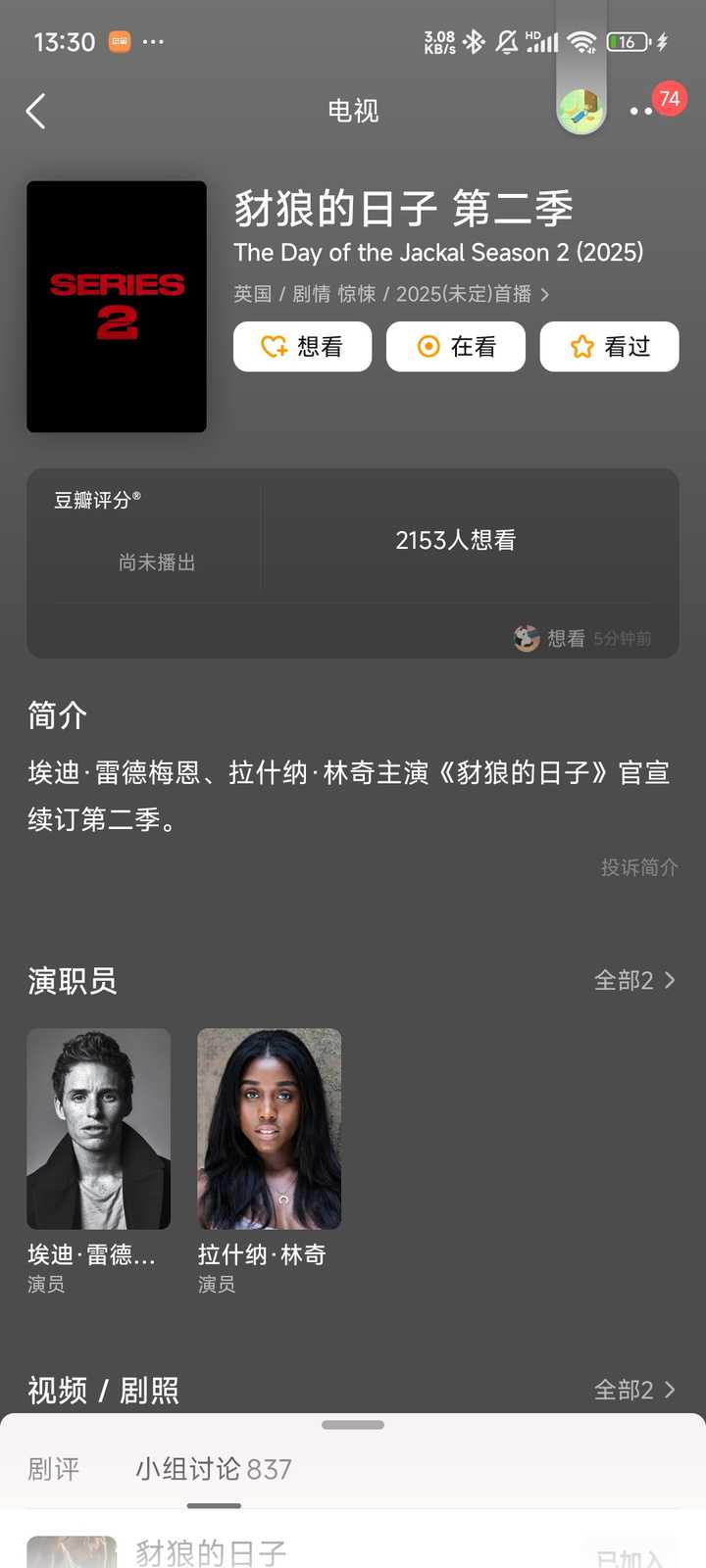Image resolution: width=706 pixels, height=1568 pixels.
Task: Mark the show as 想看
Action: pos(302,346)
